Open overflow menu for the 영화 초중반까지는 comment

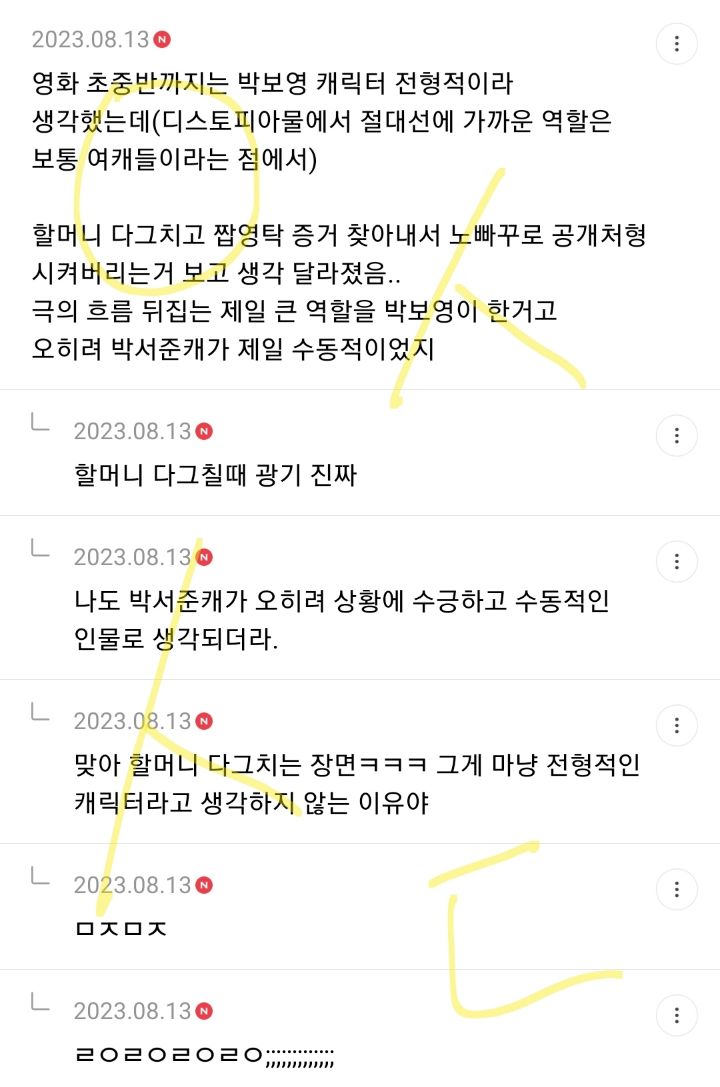tap(677, 44)
